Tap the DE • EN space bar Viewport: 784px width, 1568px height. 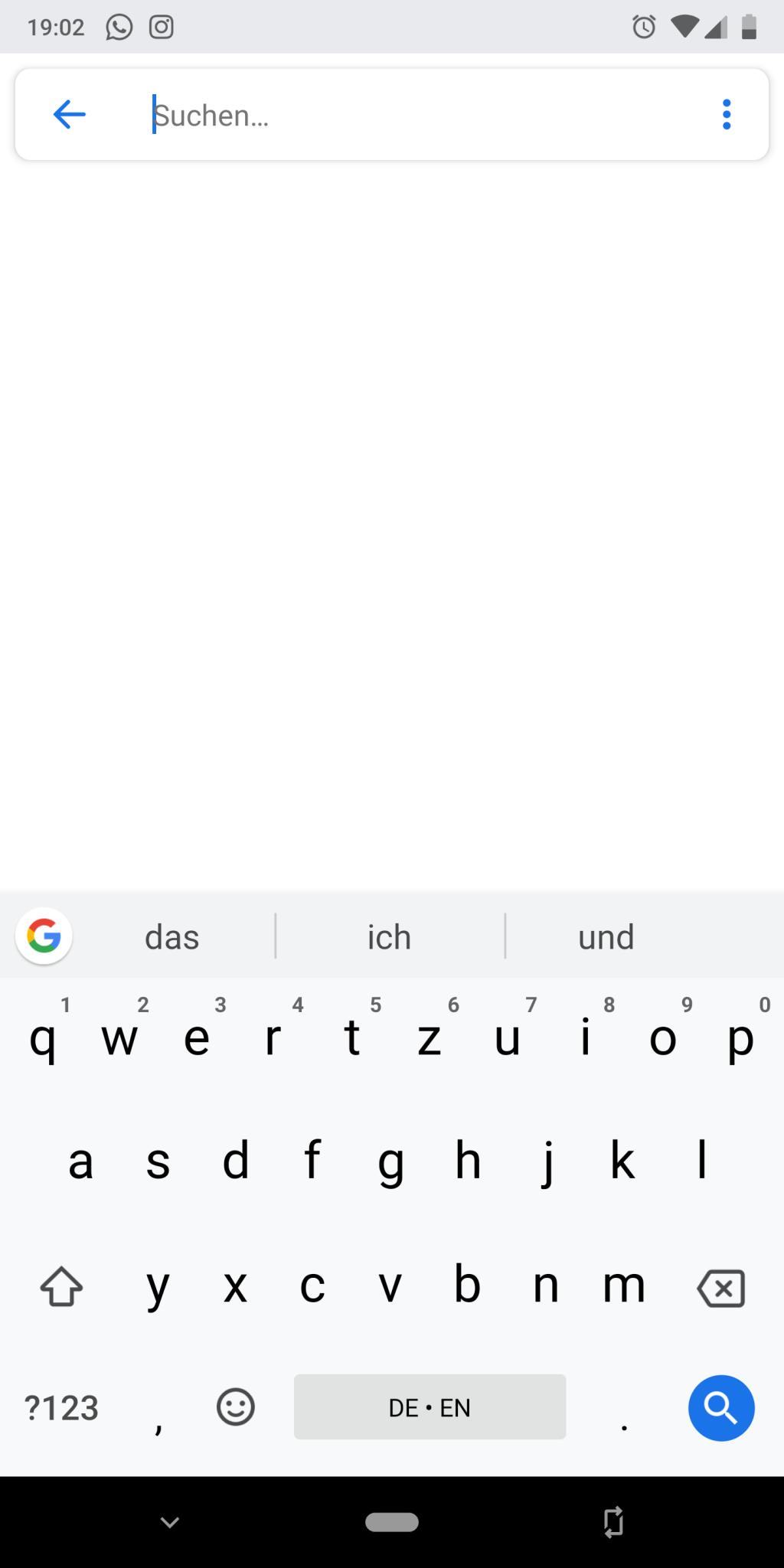pos(430,1406)
